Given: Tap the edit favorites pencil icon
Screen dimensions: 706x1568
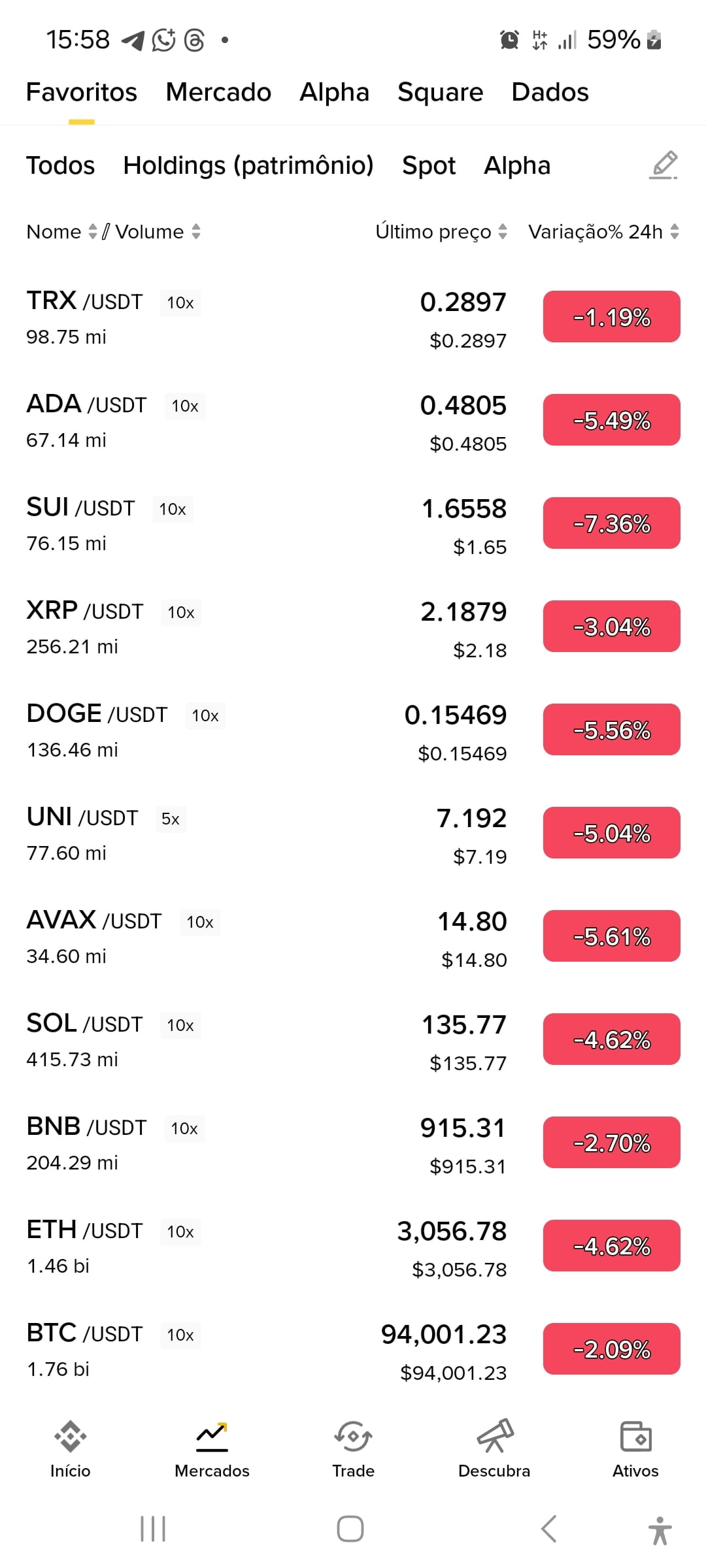Looking at the screenshot, I should click(664, 165).
